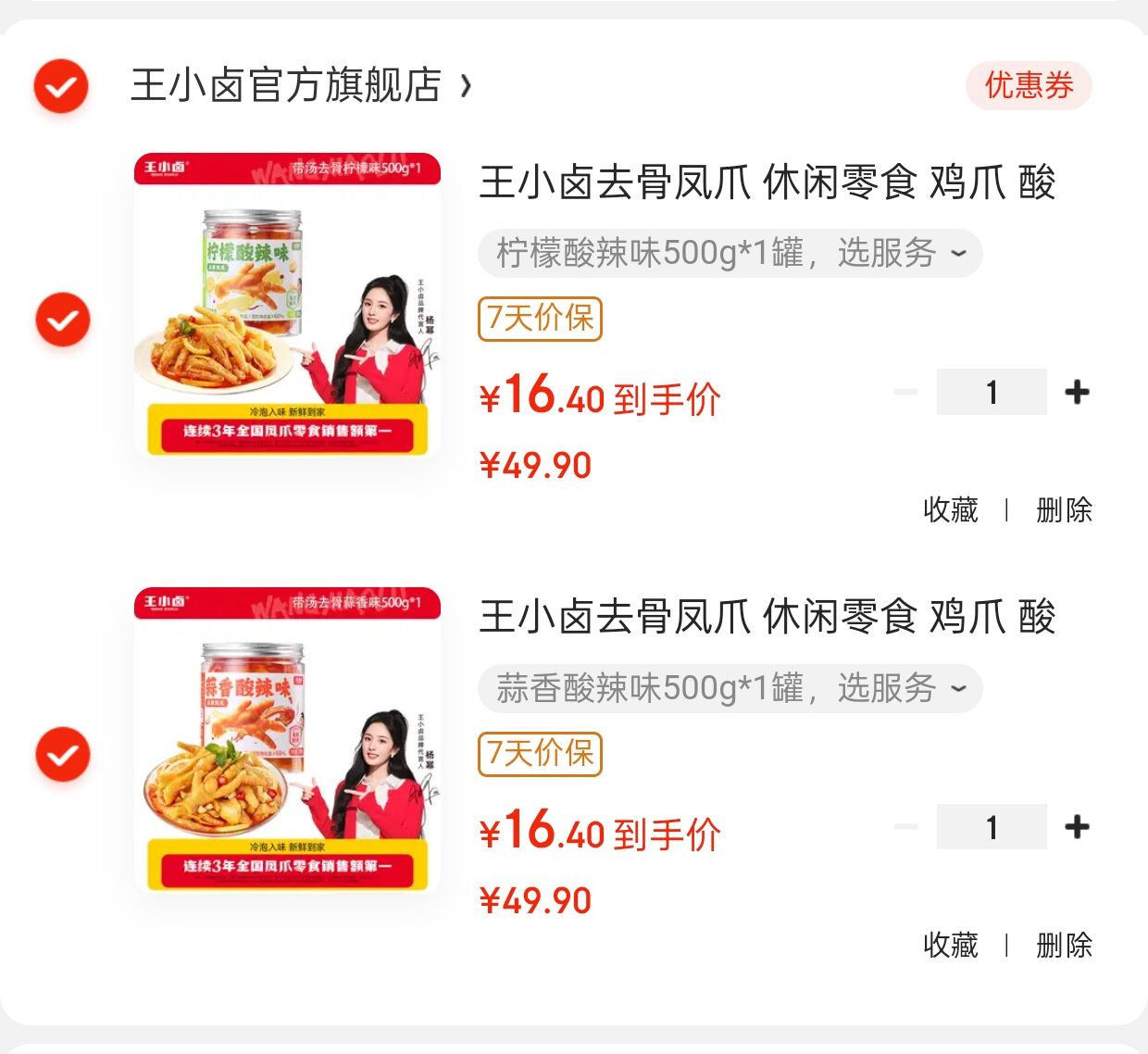The height and width of the screenshot is (1054, 1148).
Task: Open the 柠檬酸辣味 product image
Action: click(x=287, y=305)
